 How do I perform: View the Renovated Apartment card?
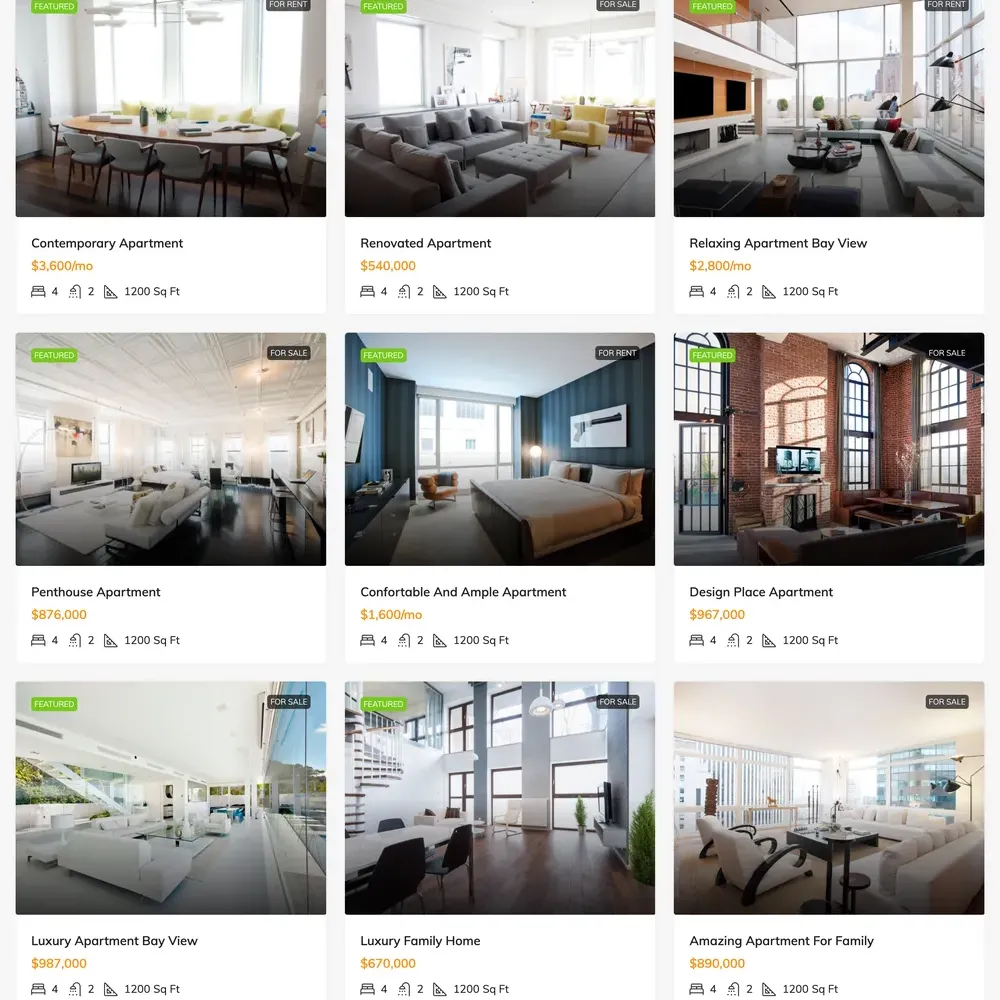pos(426,243)
